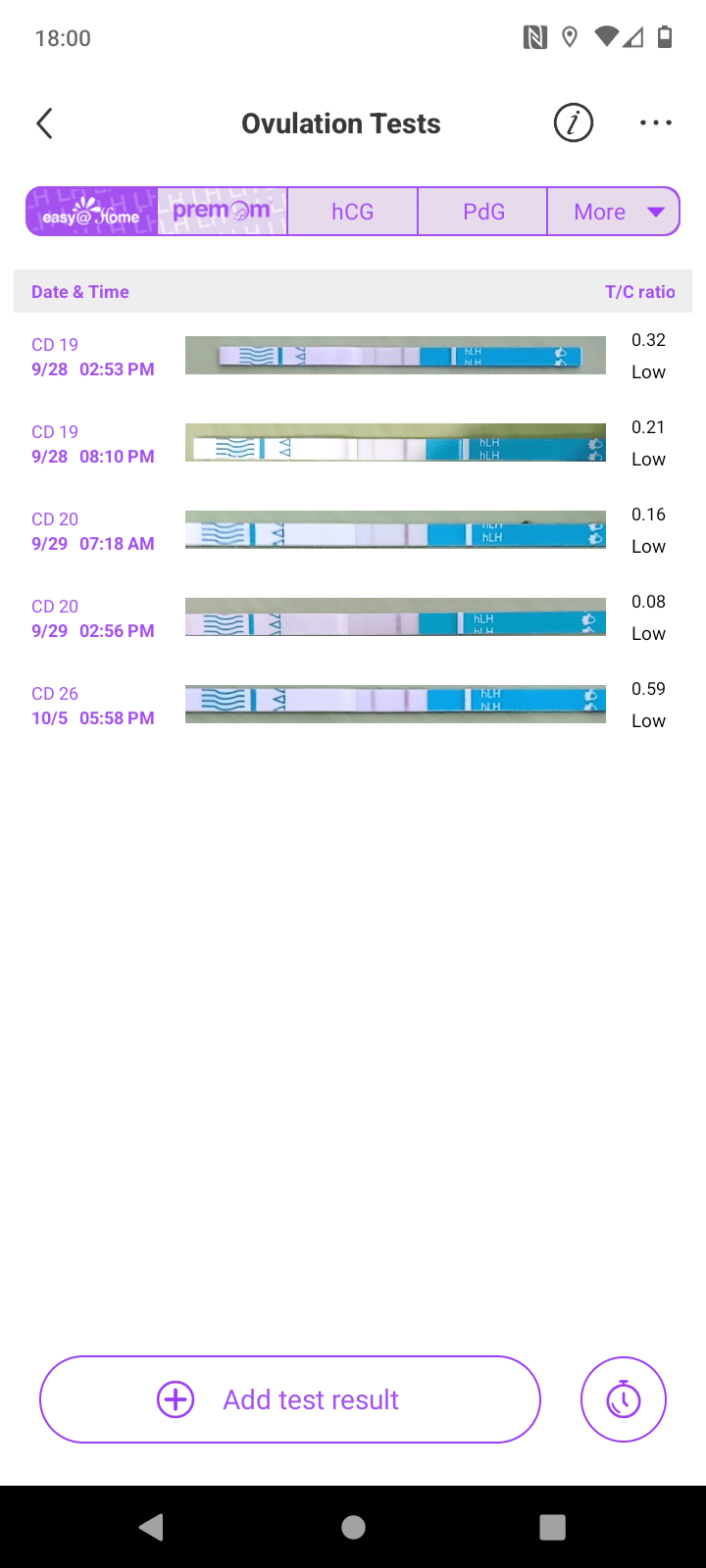Screen dimensions: 706x1568
Task: Select the Easy@Home brand tab
Action: (92, 212)
